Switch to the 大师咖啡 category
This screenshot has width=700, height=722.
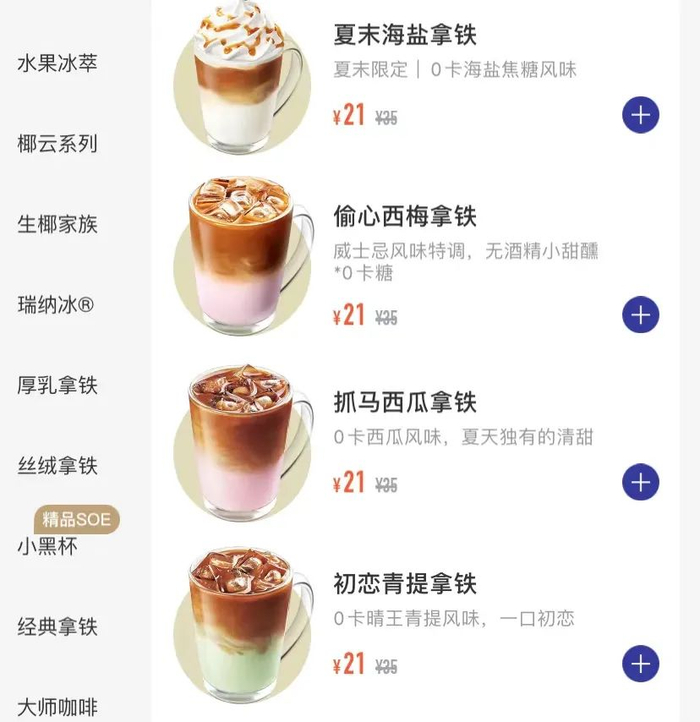click(x=57, y=707)
